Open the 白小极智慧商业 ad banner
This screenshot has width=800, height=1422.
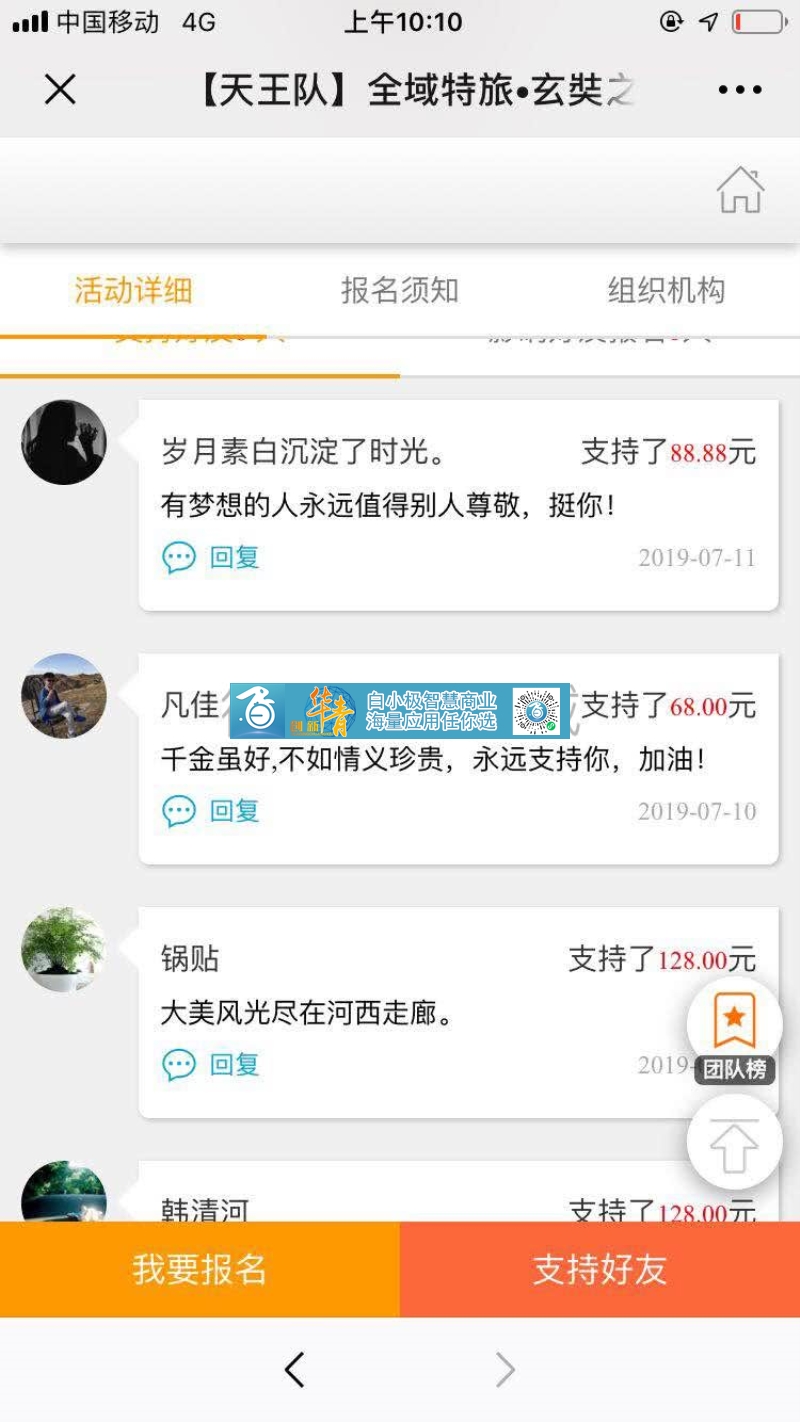pyautogui.click(x=400, y=710)
